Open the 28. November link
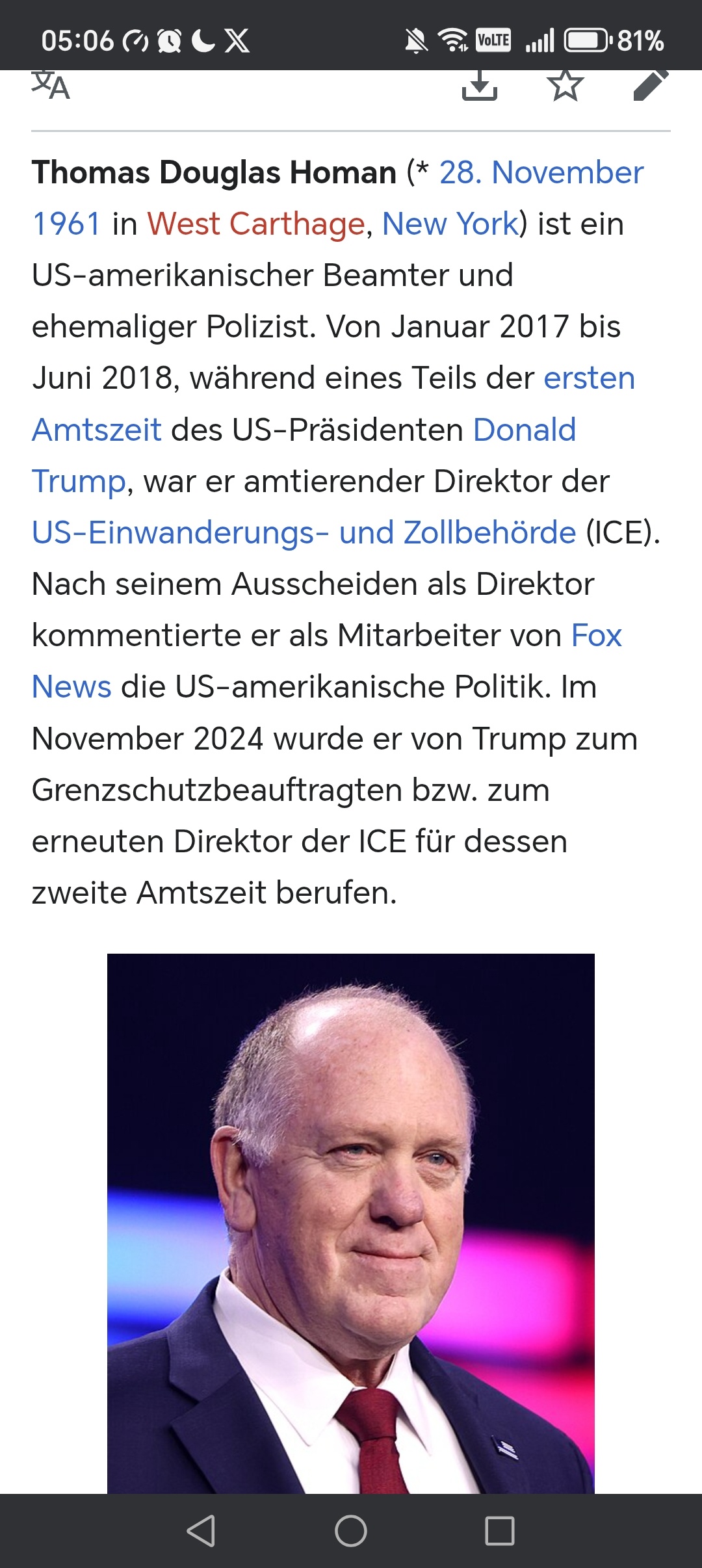Image resolution: width=702 pixels, height=1568 pixels. 541,173
